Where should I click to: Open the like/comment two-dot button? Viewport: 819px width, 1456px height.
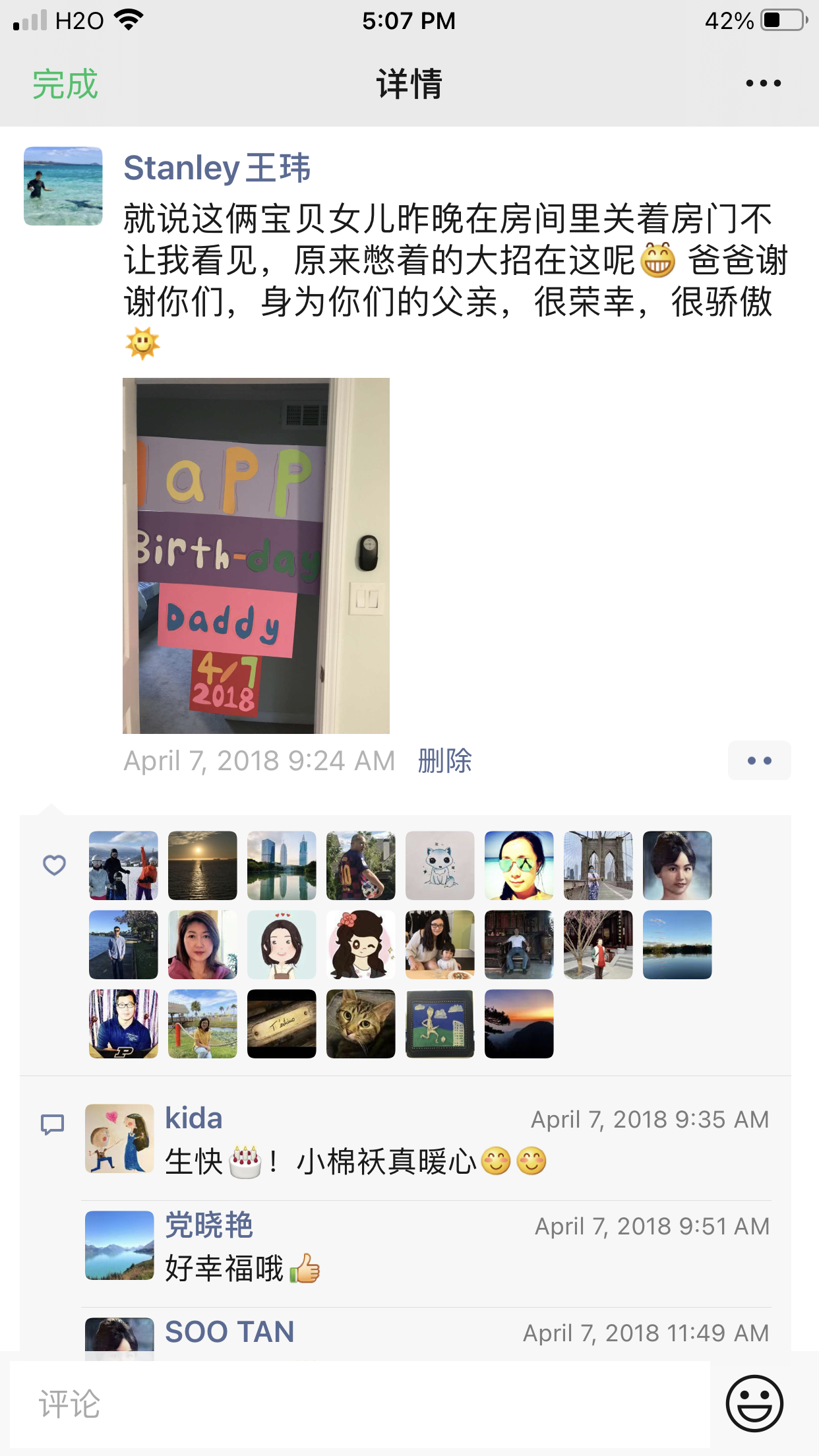759,760
